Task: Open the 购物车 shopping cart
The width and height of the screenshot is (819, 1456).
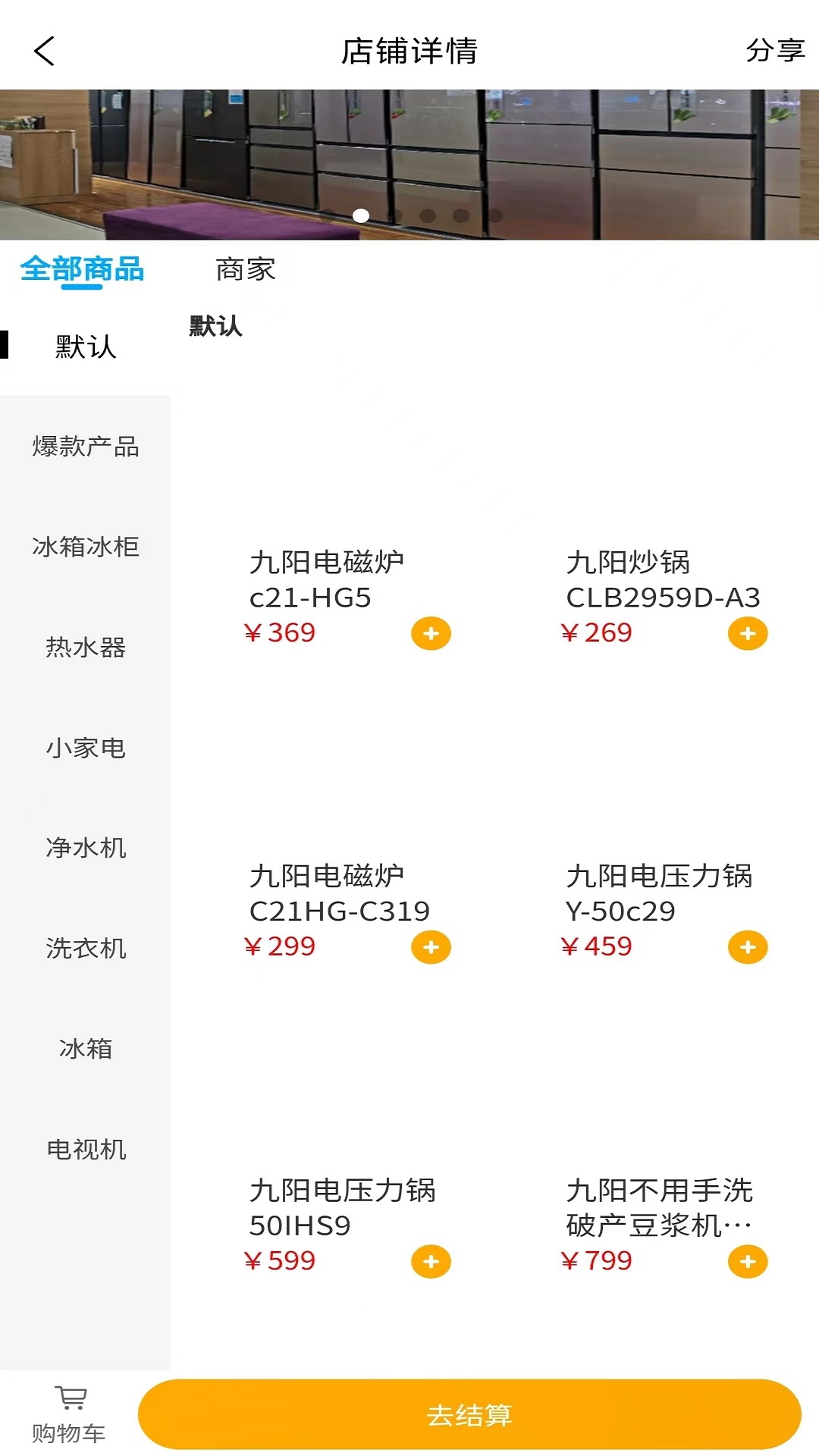Action: pos(69,1414)
